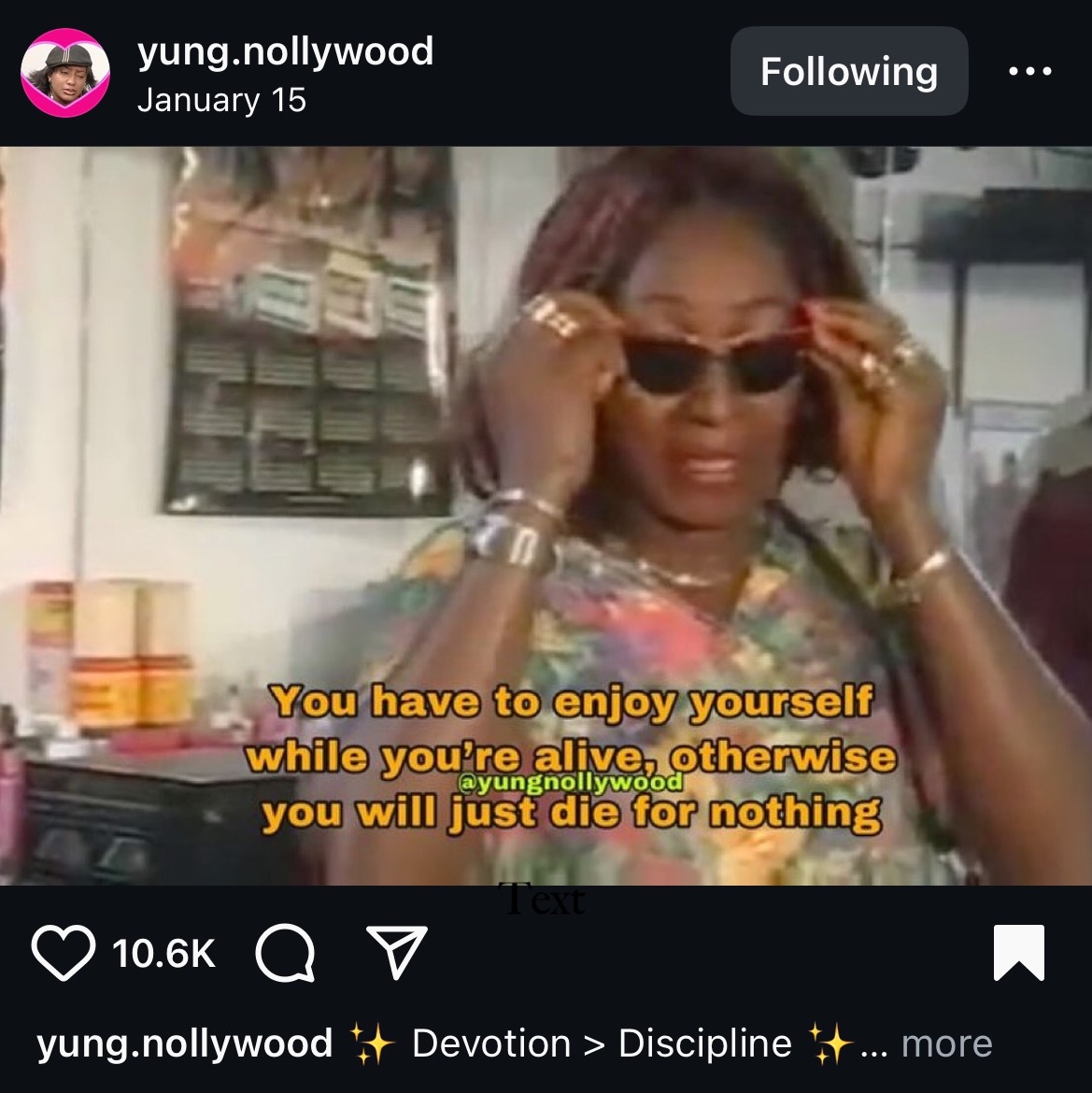Open comments on this post
Screen dimensions: 1092x1093
[x=285, y=954]
